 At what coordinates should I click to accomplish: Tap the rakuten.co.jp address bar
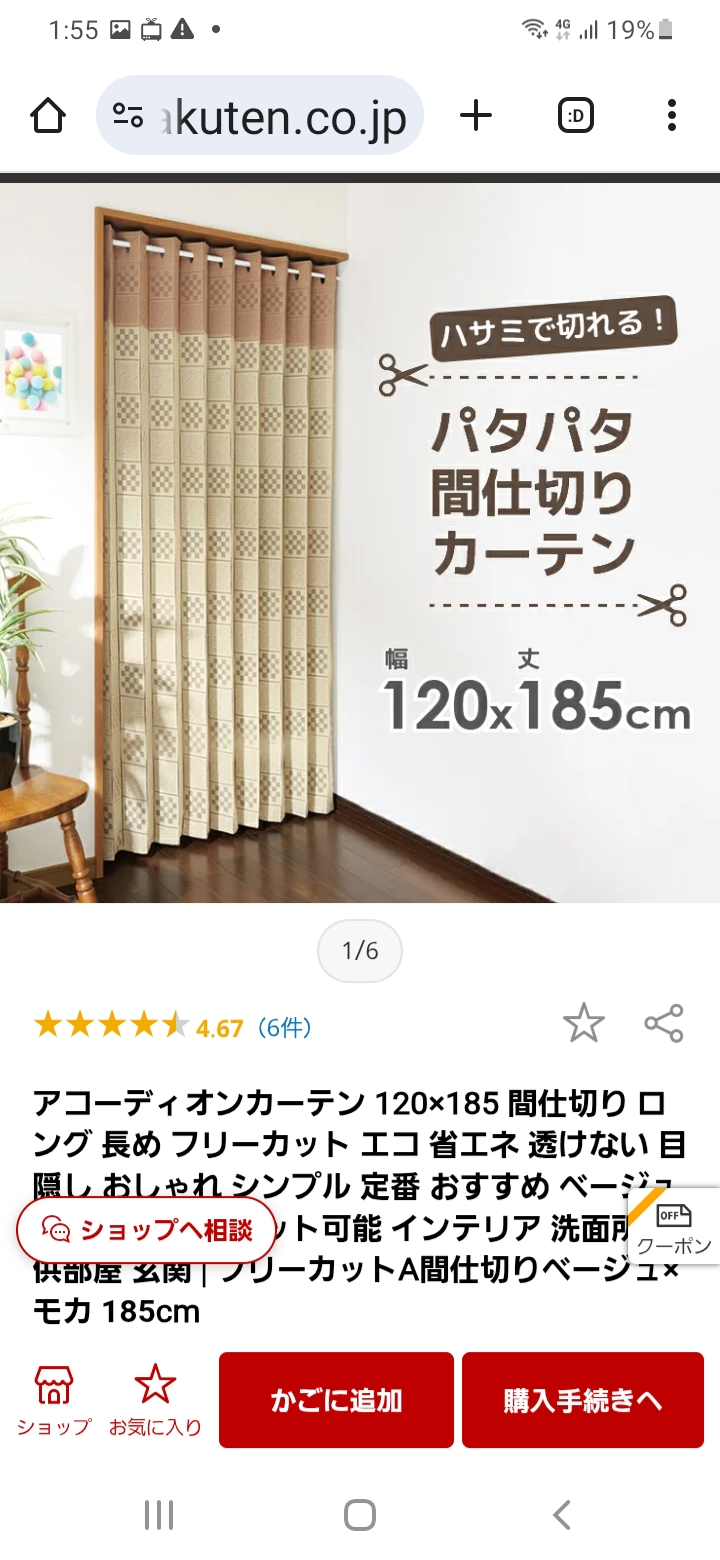pos(260,116)
